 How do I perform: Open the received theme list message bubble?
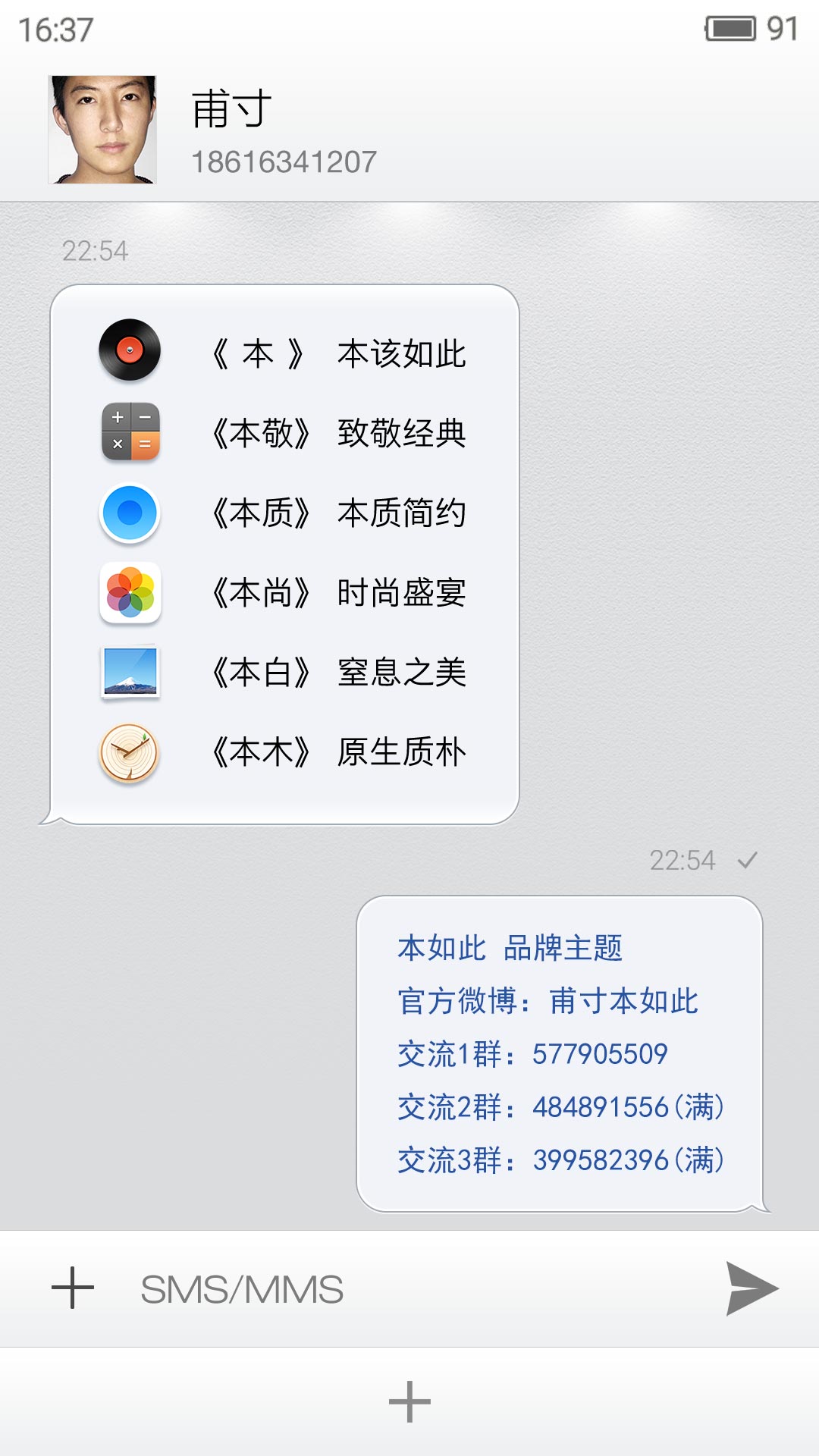pos(279,554)
